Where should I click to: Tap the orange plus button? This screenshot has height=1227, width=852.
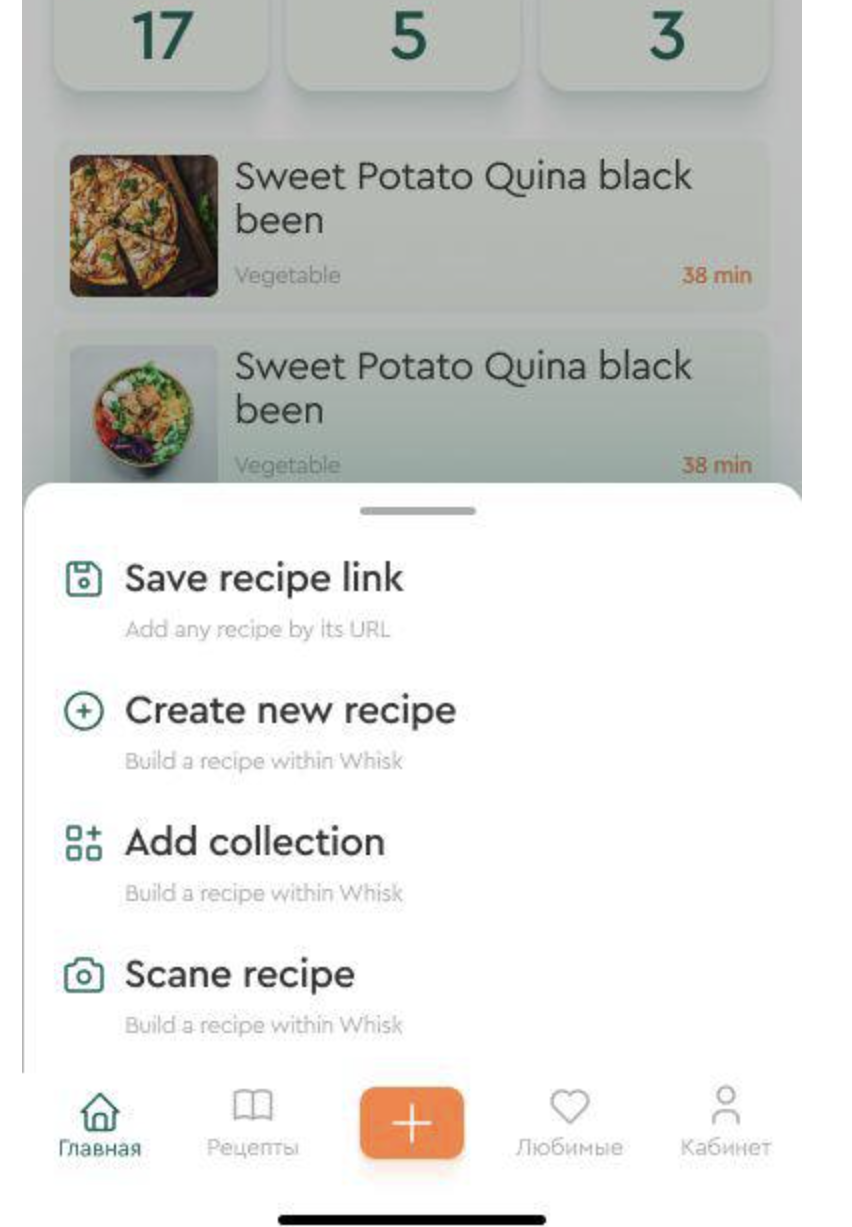coord(412,1124)
